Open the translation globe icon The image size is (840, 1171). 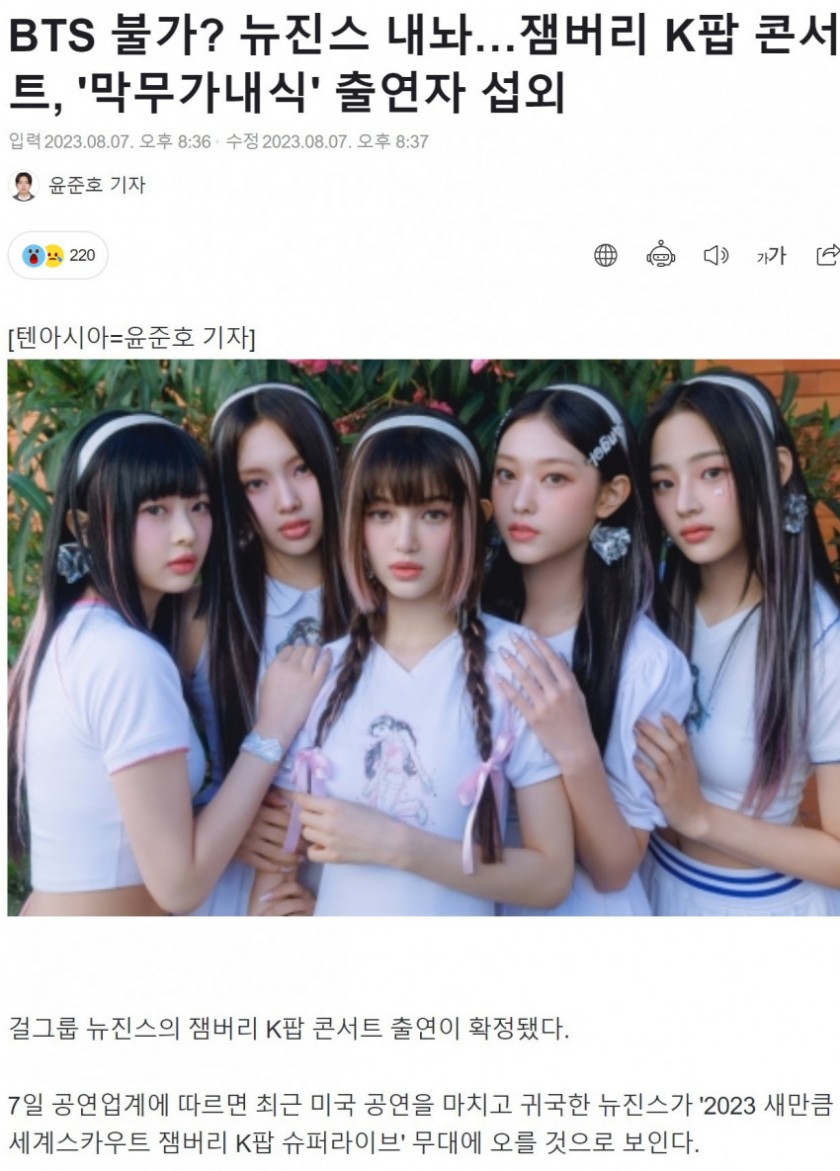point(606,255)
